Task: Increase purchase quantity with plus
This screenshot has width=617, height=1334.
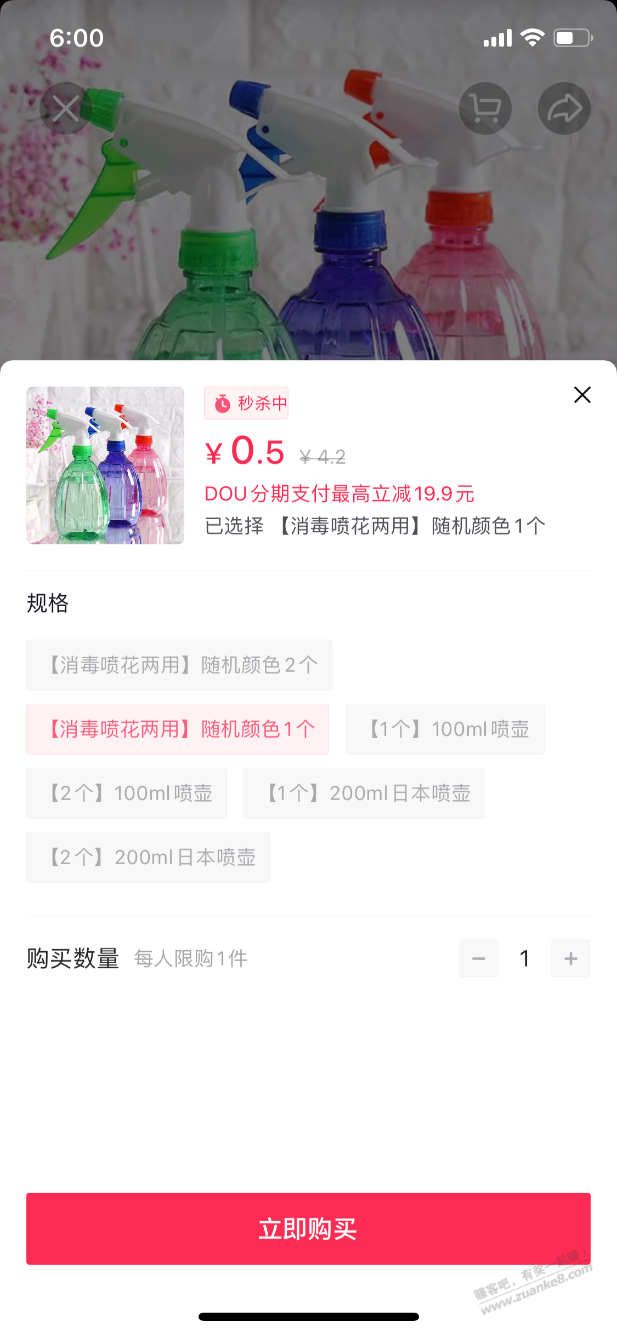Action: coord(571,959)
